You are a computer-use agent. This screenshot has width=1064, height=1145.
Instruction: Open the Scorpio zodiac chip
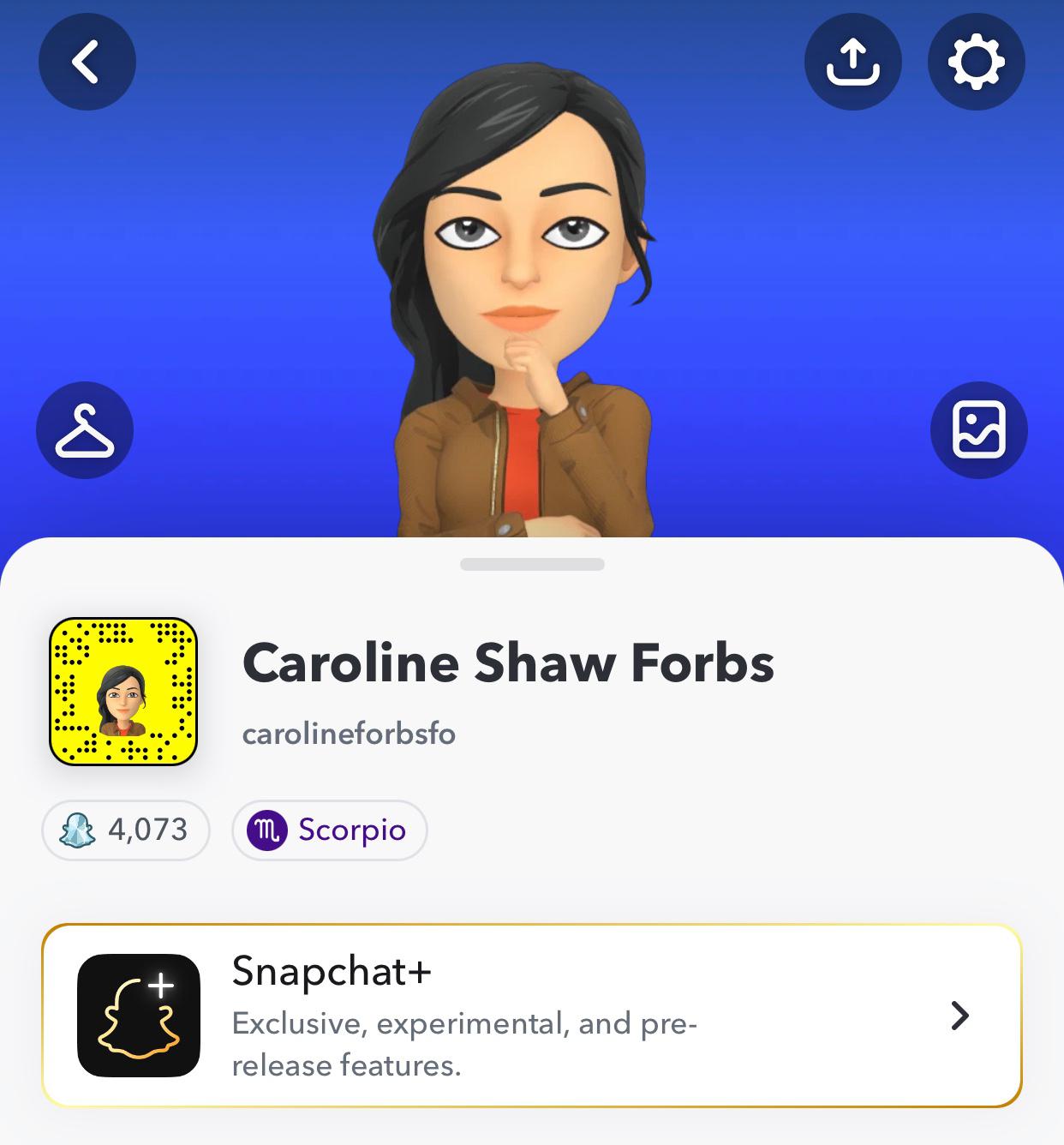(x=329, y=830)
